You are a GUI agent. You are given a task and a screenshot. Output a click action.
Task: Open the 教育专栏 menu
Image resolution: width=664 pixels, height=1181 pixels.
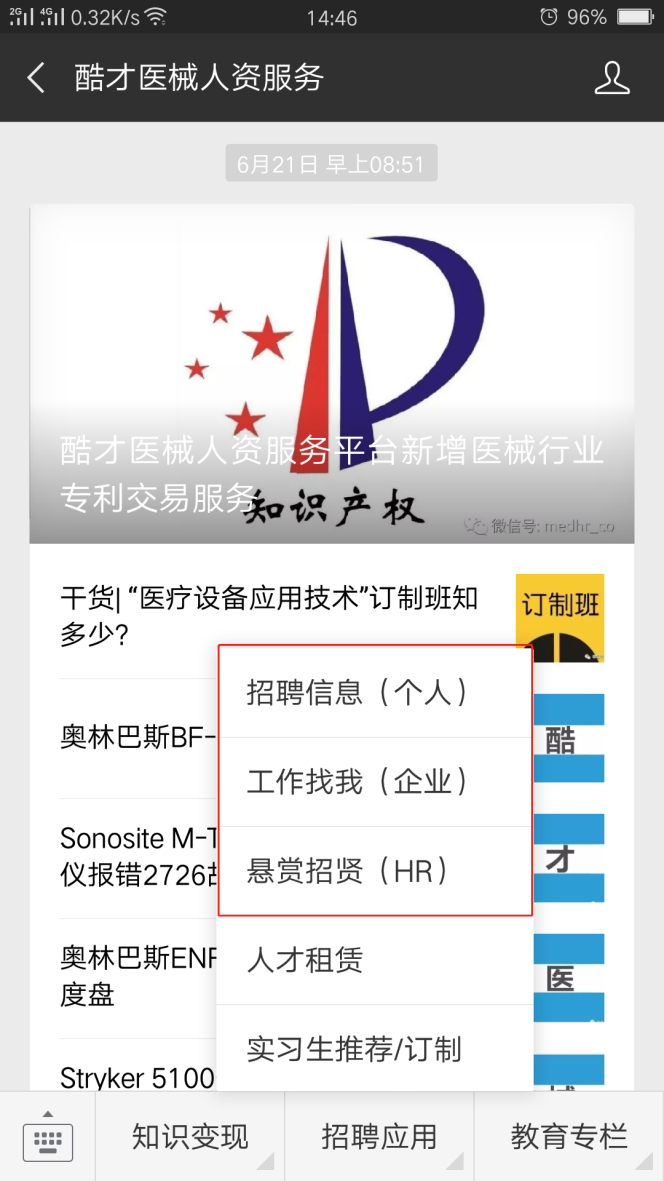pos(569,1137)
